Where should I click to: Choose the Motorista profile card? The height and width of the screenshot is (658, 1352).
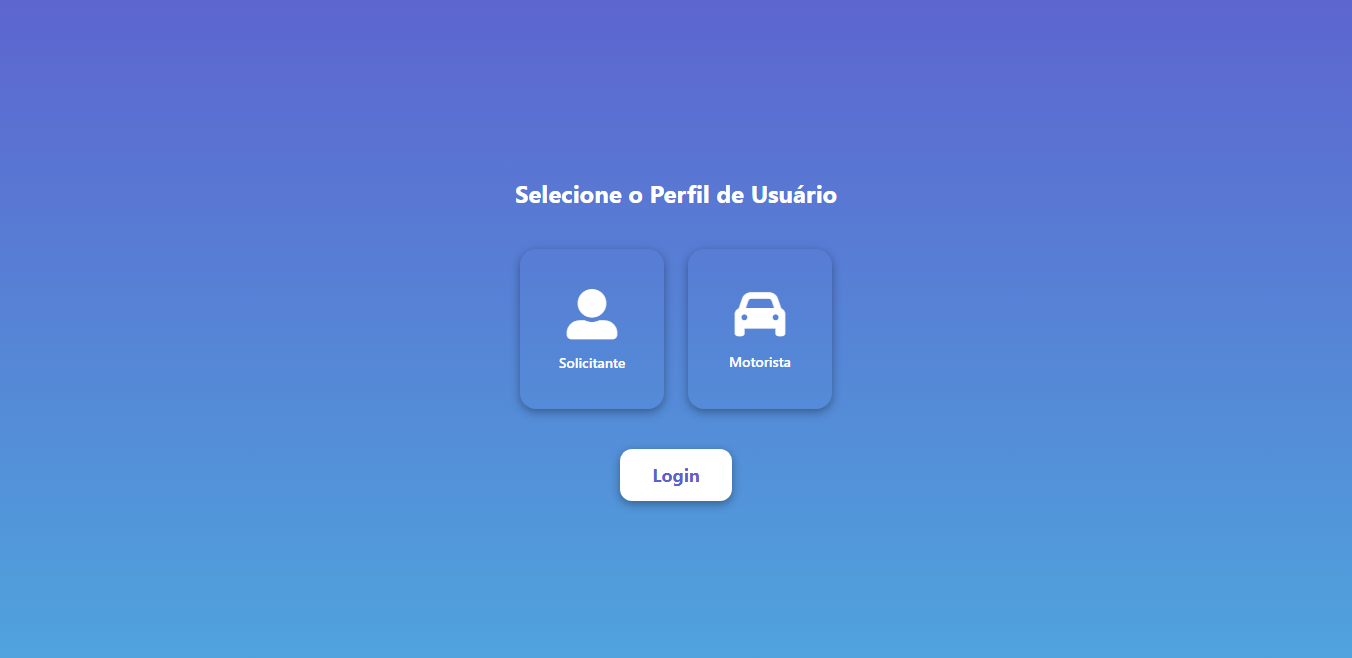[x=760, y=329]
